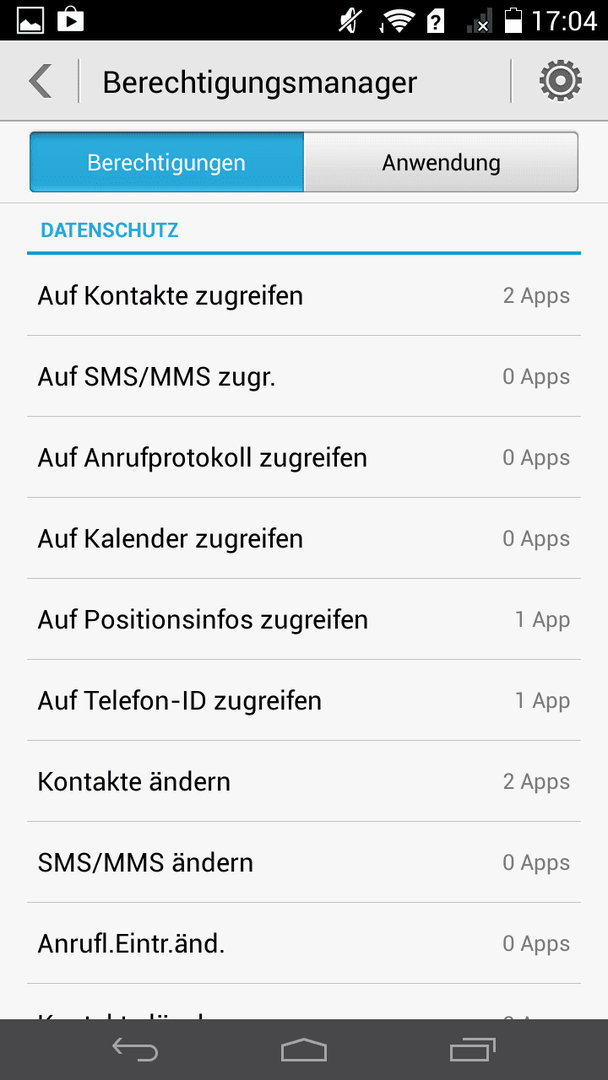
Task: Open Auf Kontakte zugreifen
Action: pos(304,296)
